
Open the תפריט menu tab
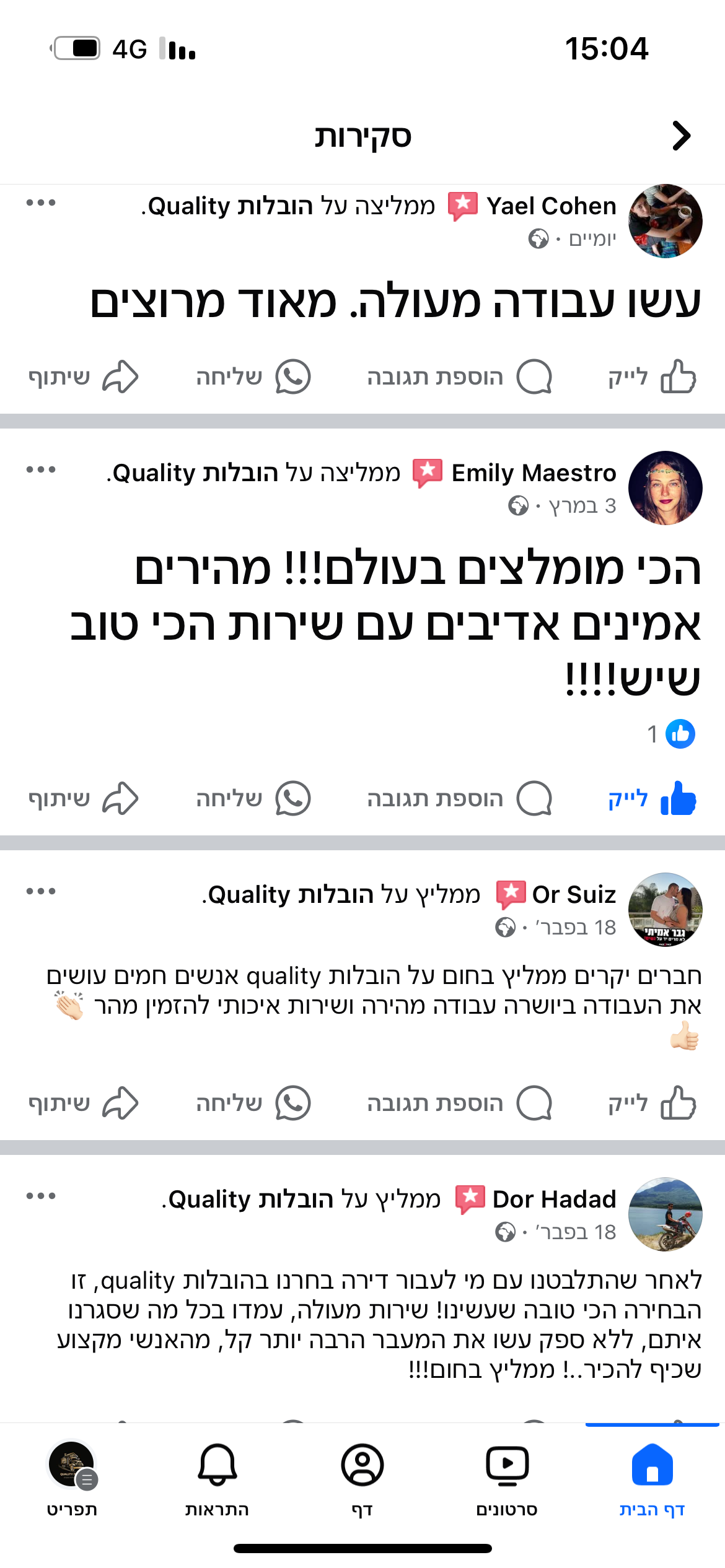tap(72, 1479)
